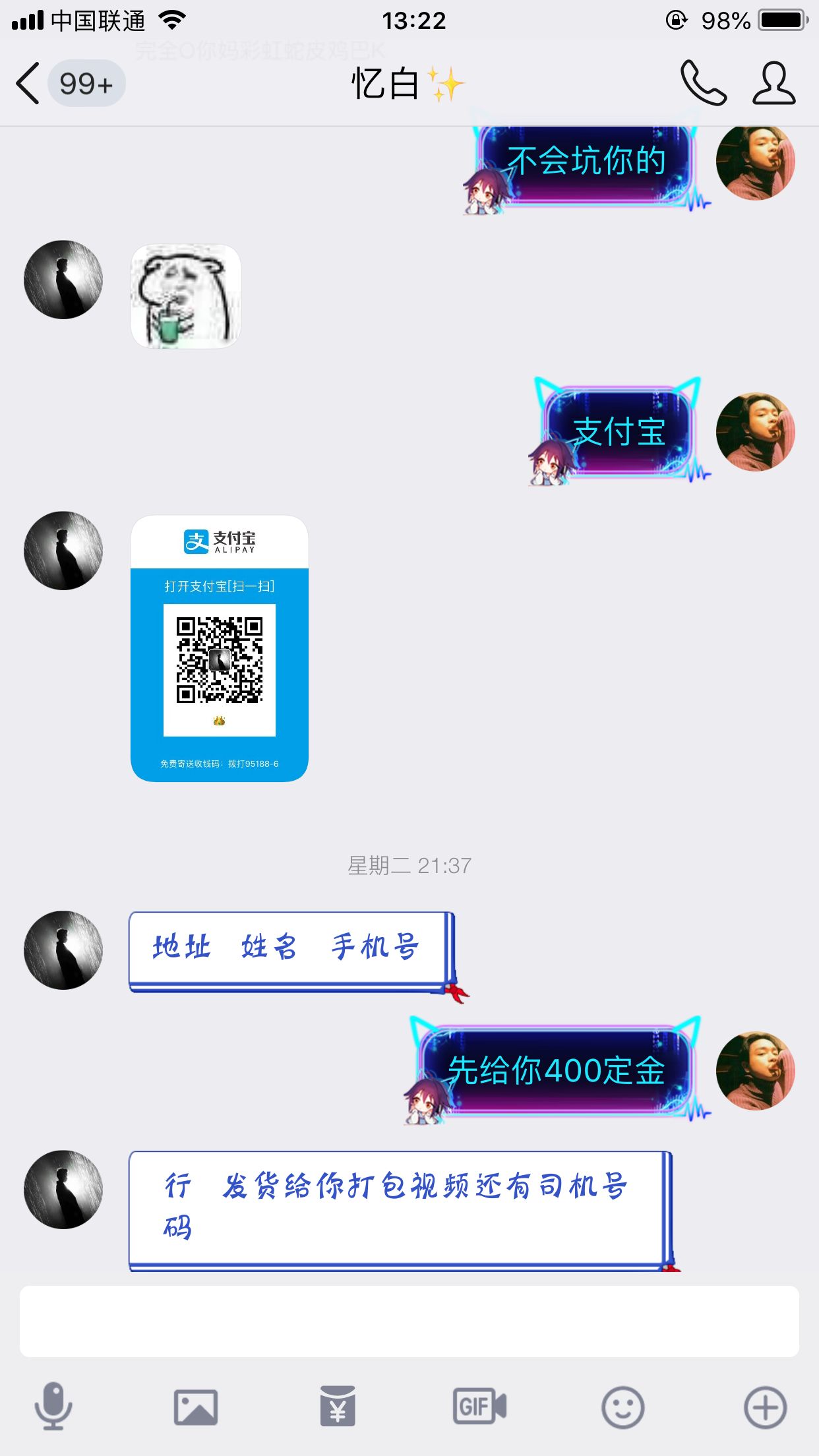The width and height of the screenshot is (819, 1456).
Task: Record a voice message with the microphone
Action: click(x=53, y=1406)
